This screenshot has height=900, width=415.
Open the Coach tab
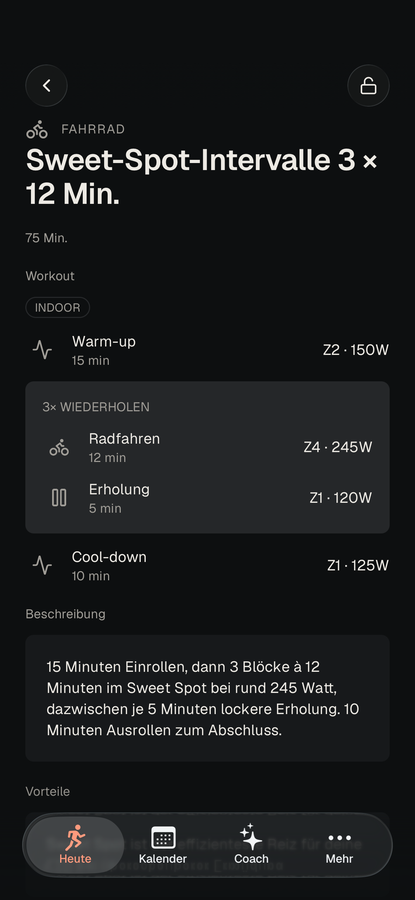click(x=251, y=845)
